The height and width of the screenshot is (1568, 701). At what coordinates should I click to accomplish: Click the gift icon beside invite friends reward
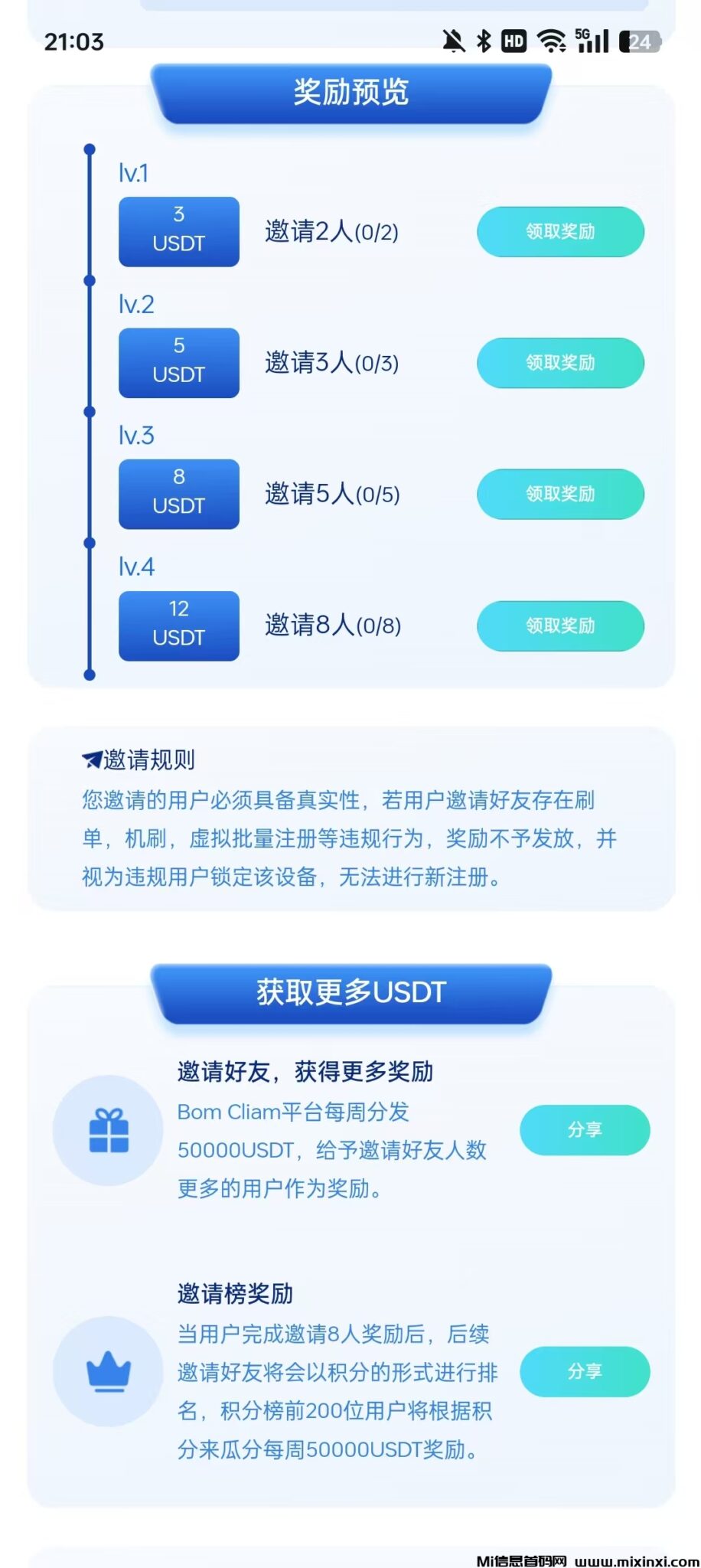pos(108,1129)
